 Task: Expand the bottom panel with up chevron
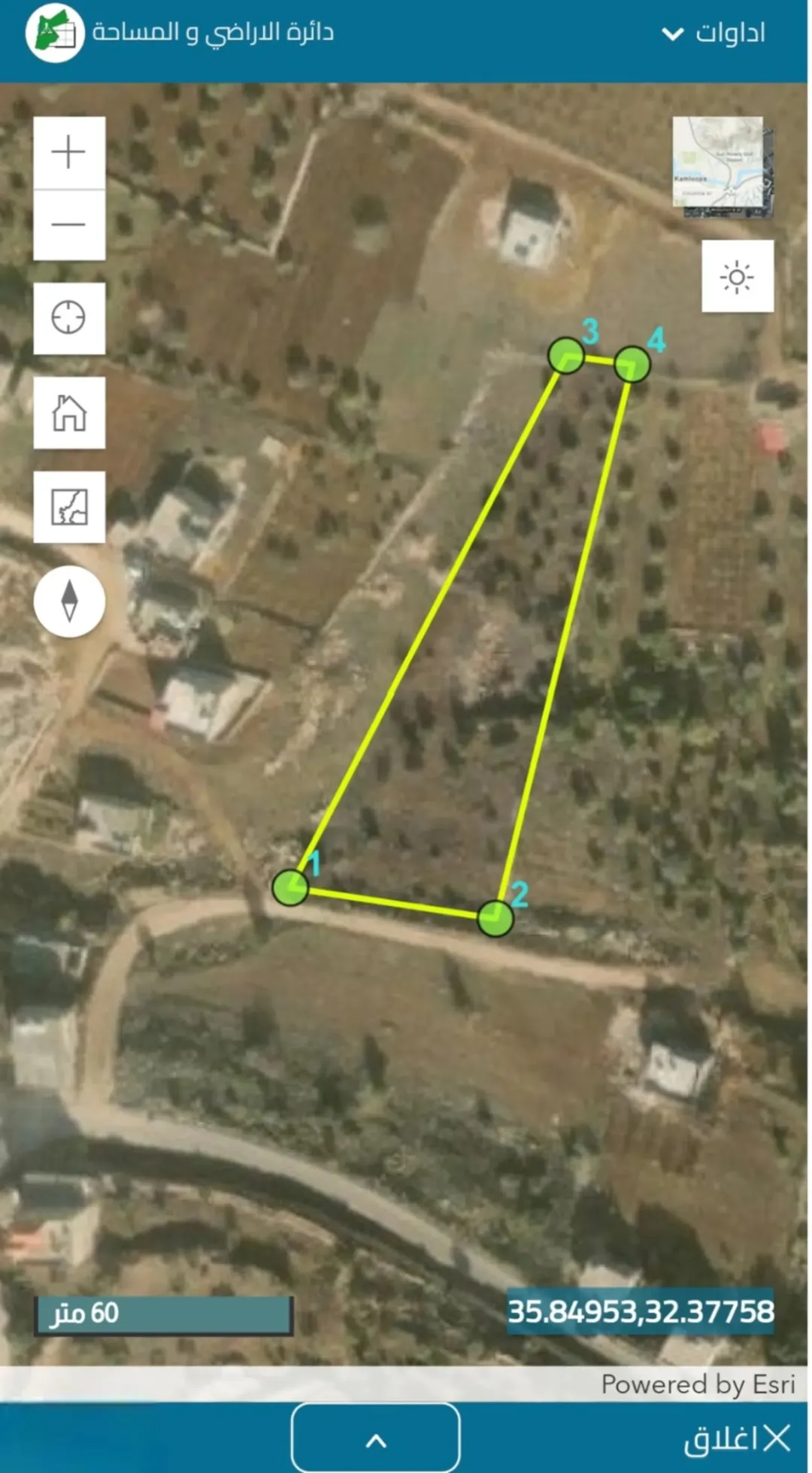click(376, 1437)
